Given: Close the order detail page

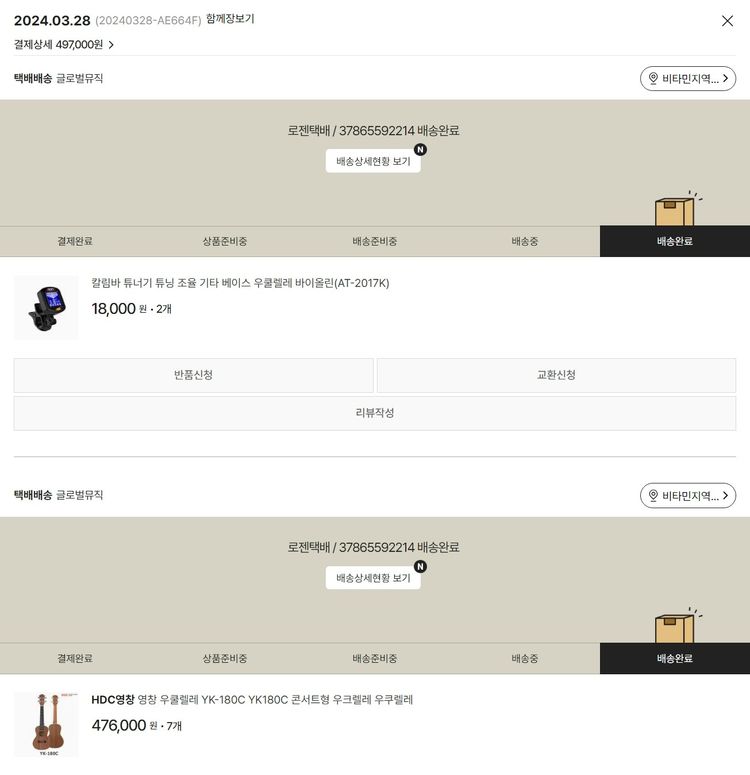Looking at the screenshot, I should click(x=727, y=21).
